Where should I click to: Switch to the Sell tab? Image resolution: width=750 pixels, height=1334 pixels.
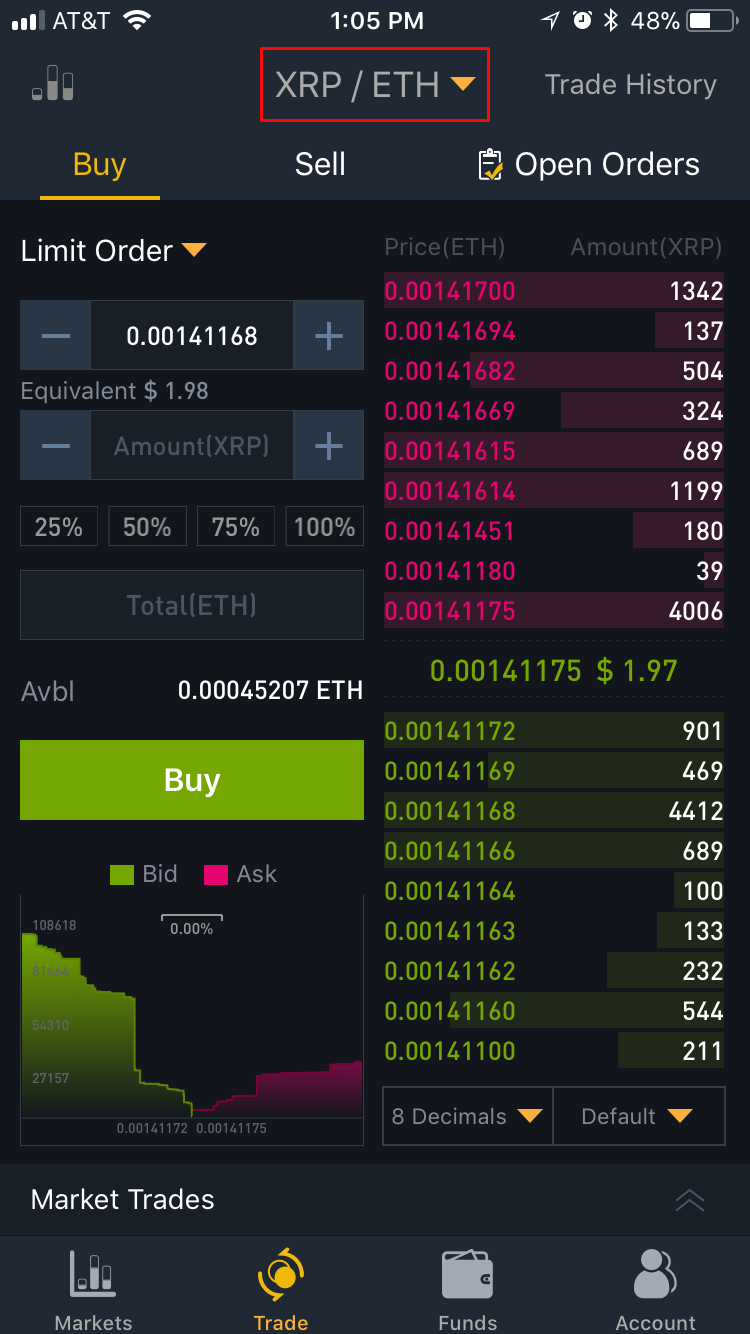coord(320,165)
